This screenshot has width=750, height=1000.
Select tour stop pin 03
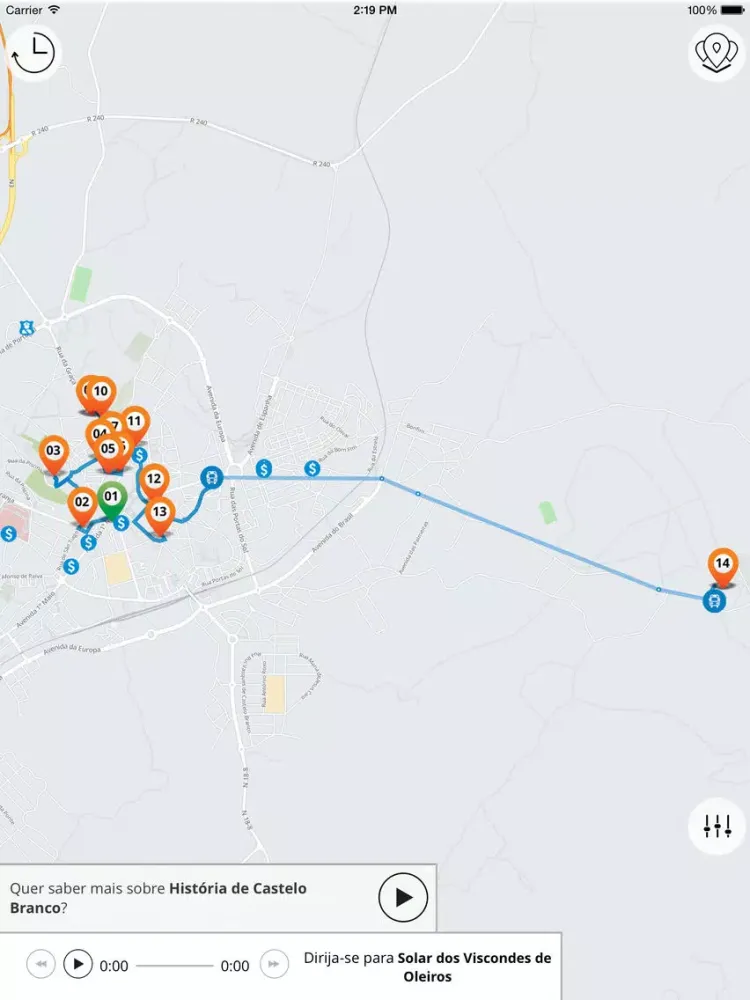point(53,452)
